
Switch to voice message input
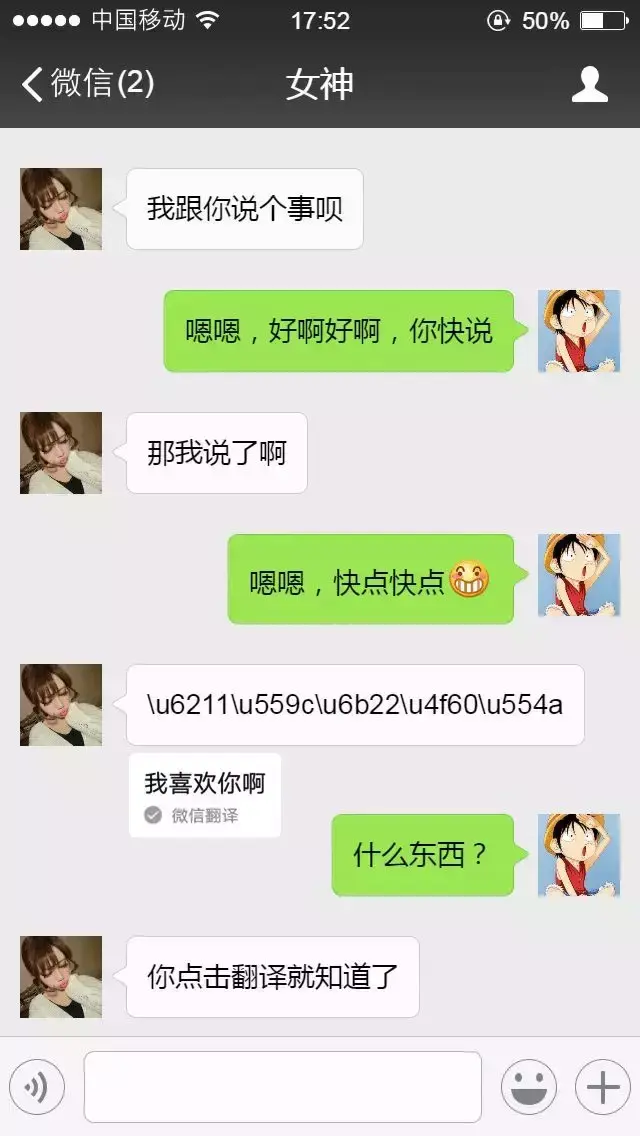tap(37, 1086)
